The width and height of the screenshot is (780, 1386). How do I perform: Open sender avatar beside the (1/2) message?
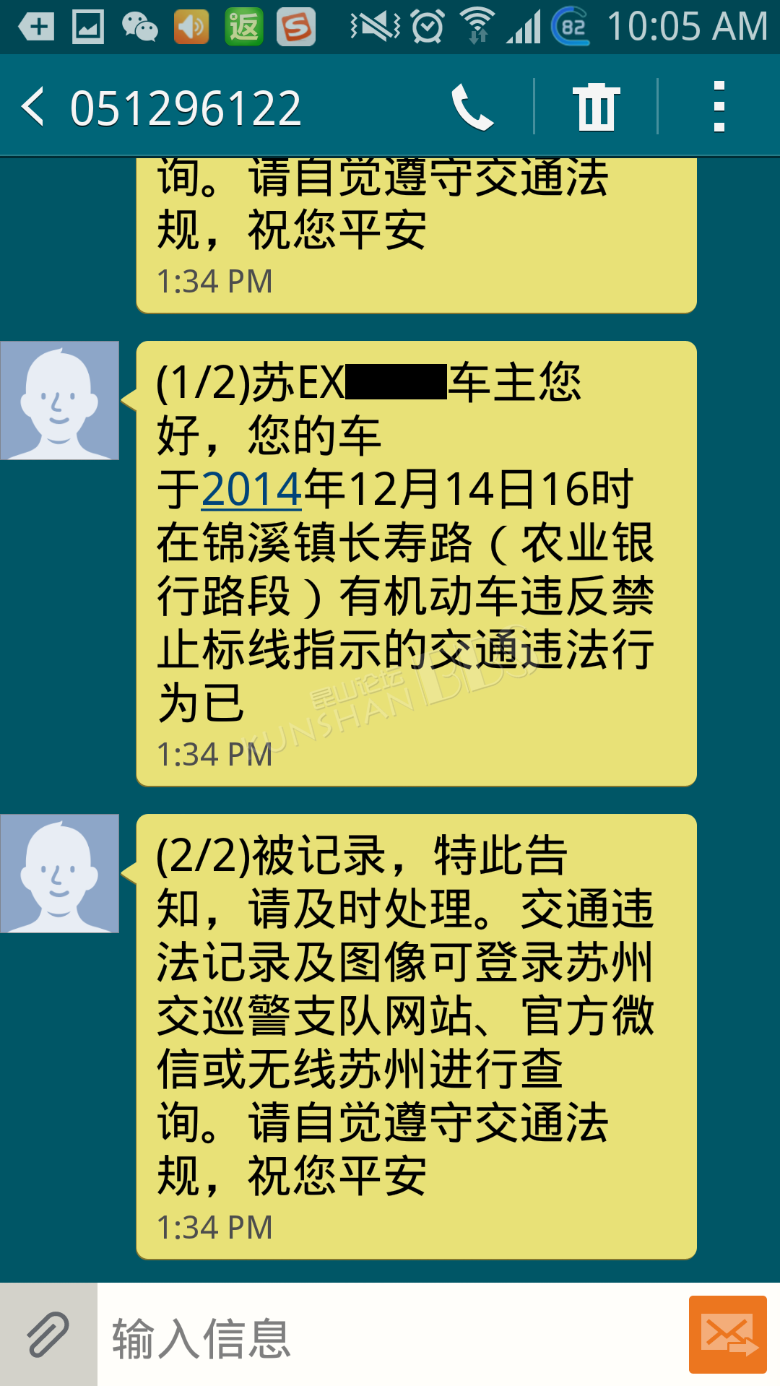pos(59,400)
